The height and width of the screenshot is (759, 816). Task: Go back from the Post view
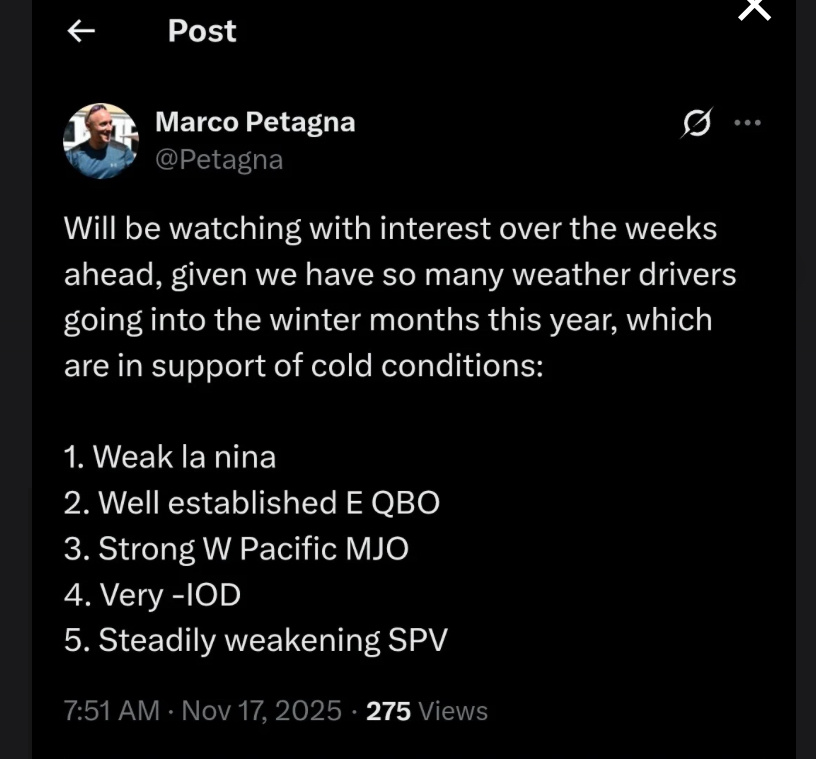click(81, 32)
